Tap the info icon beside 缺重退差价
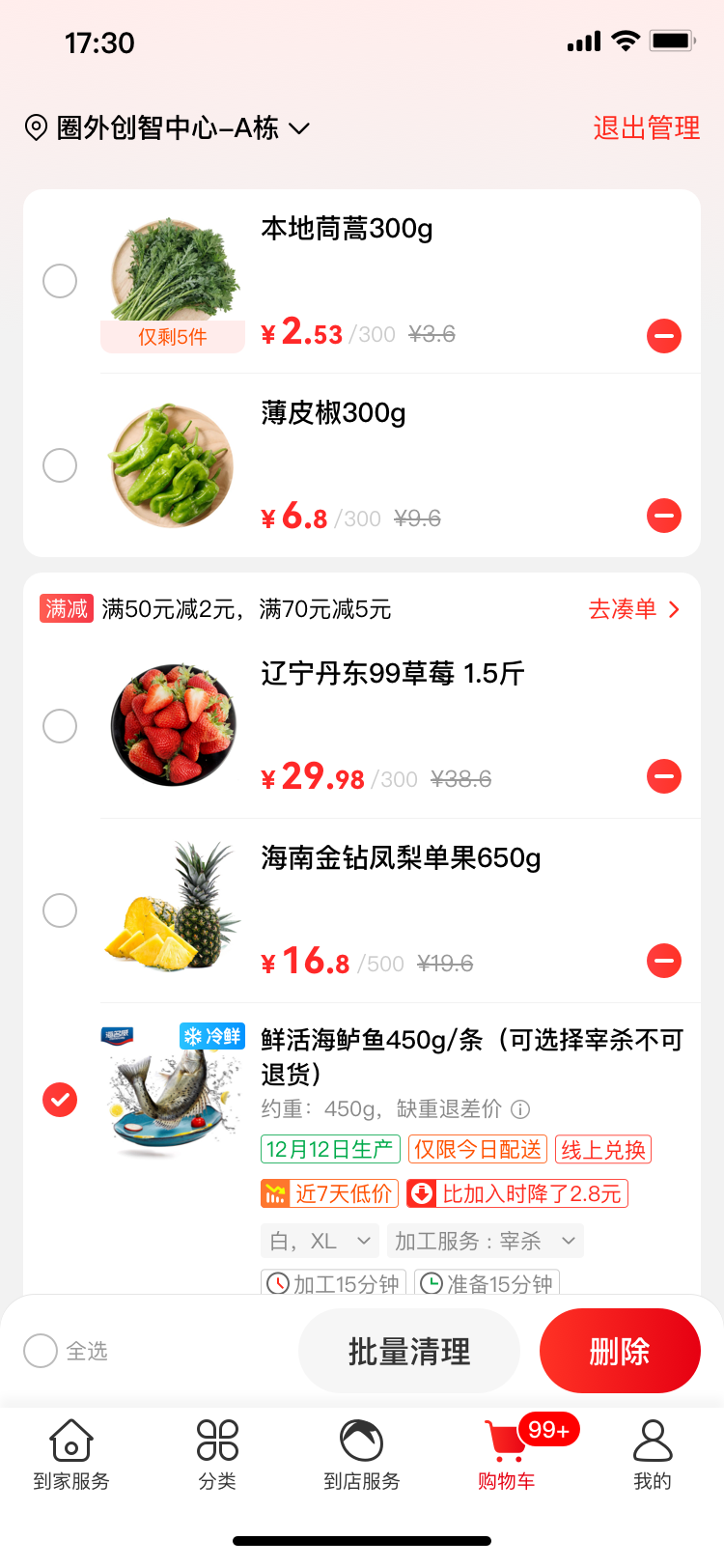The height and width of the screenshot is (1568, 724). [x=521, y=1108]
